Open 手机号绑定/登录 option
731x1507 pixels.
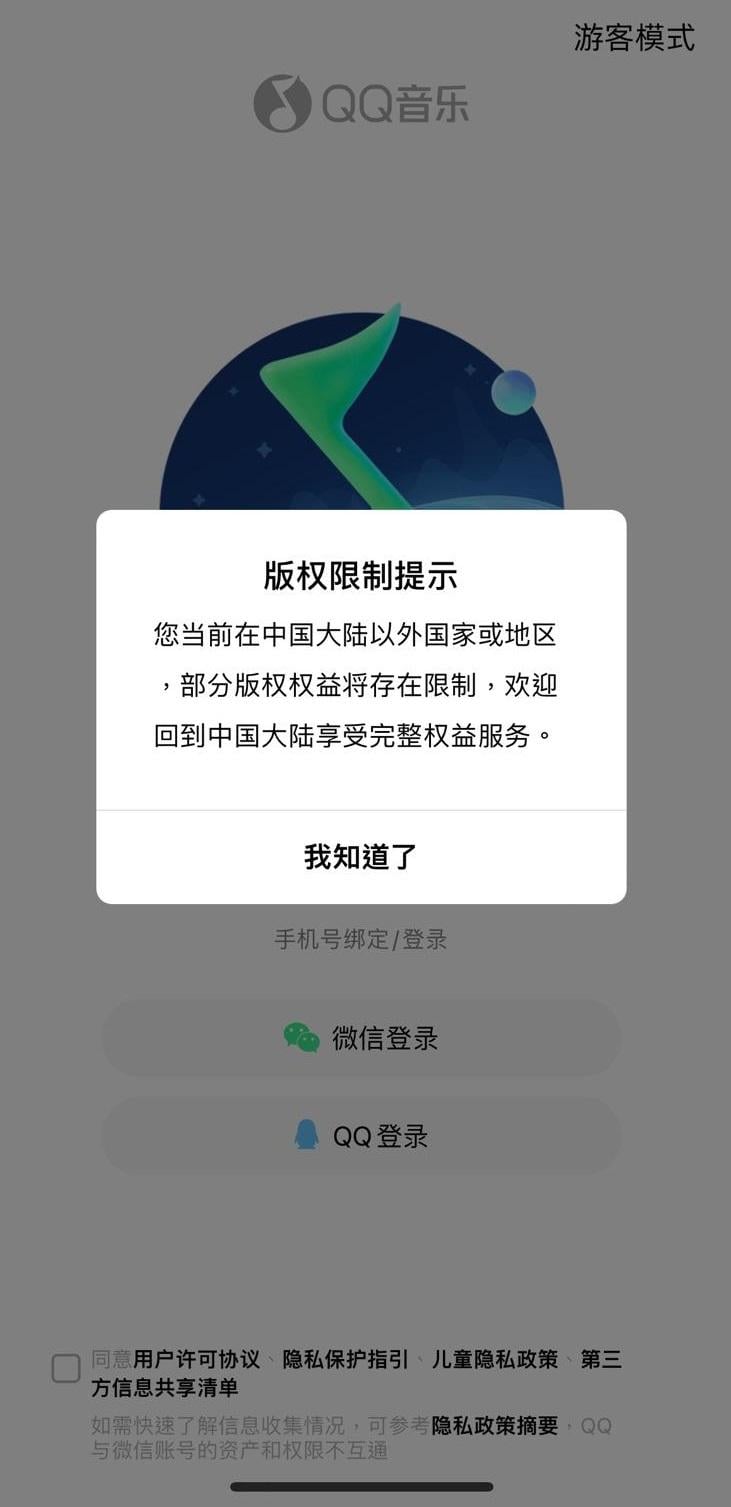361,939
